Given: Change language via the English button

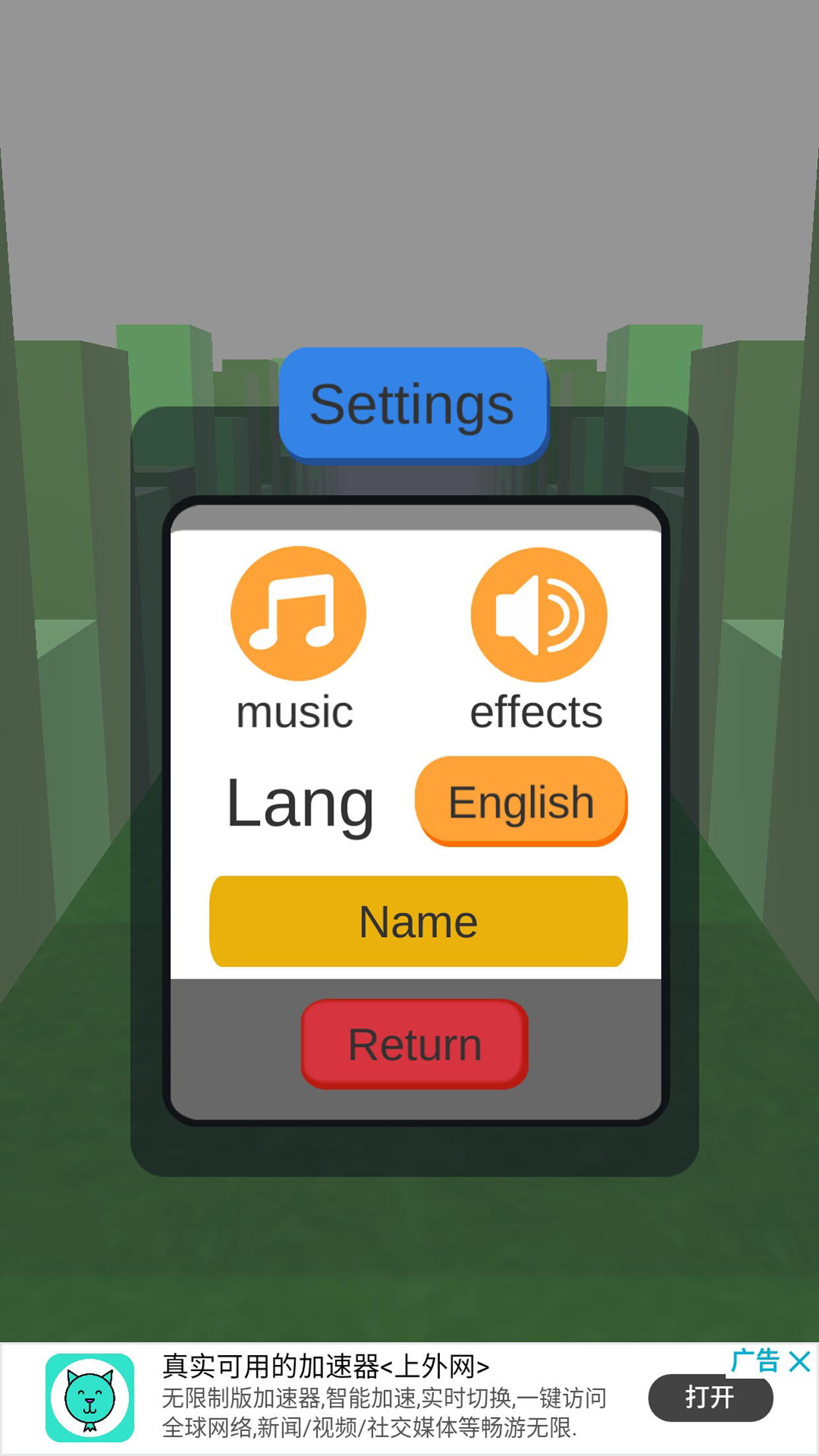Looking at the screenshot, I should coord(521,801).
